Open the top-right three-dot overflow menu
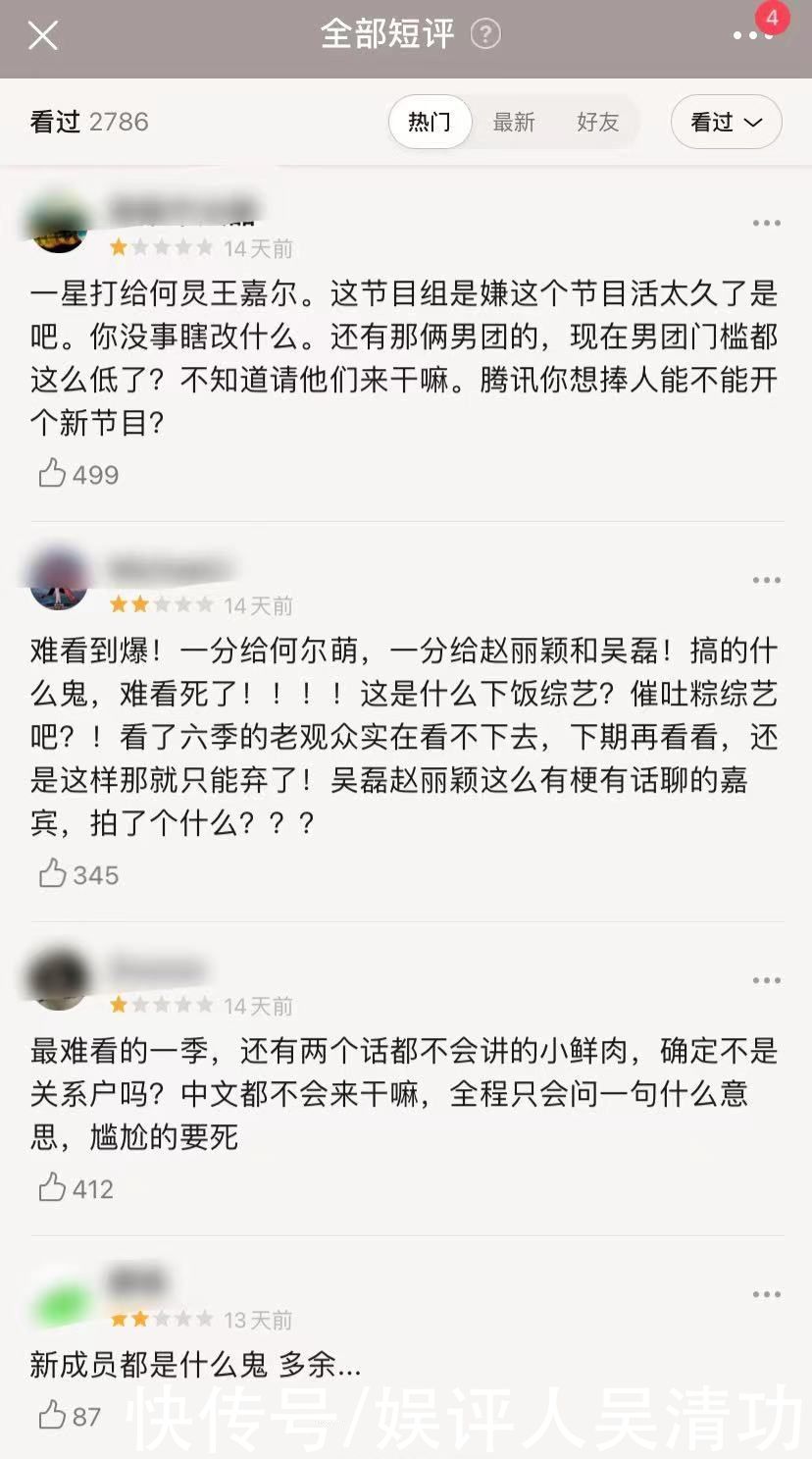812x1459 pixels. [x=754, y=35]
